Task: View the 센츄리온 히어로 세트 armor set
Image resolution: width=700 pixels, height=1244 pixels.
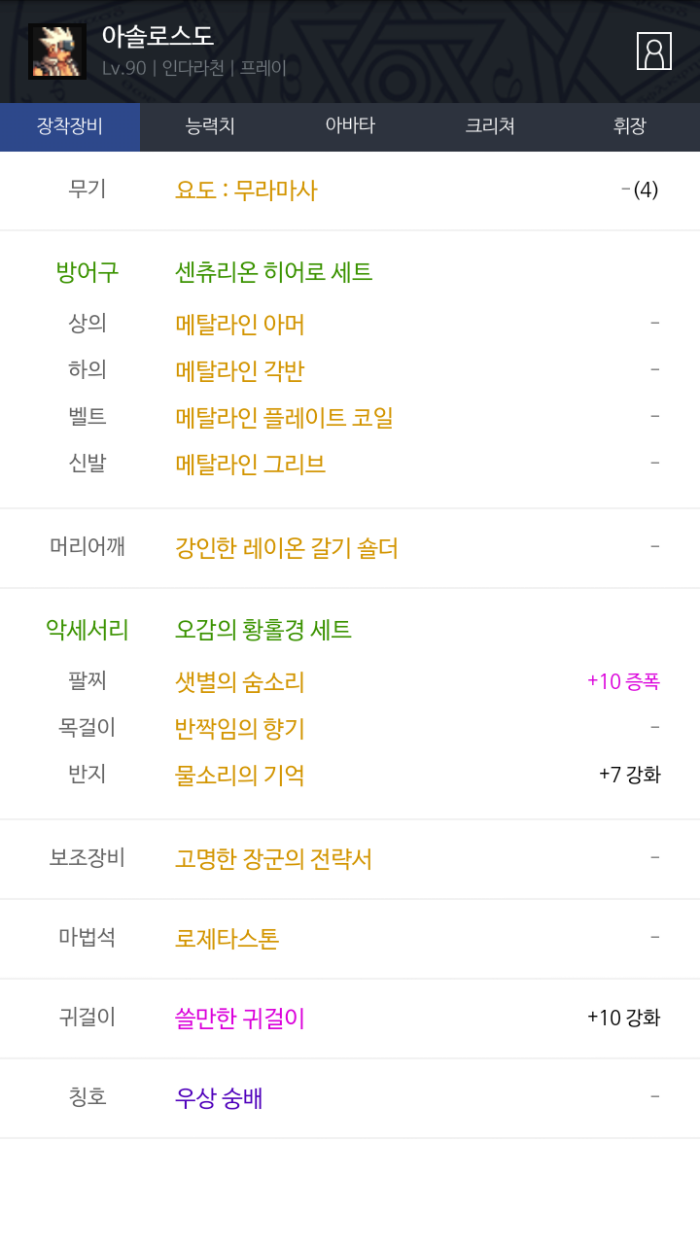Action: (x=273, y=272)
